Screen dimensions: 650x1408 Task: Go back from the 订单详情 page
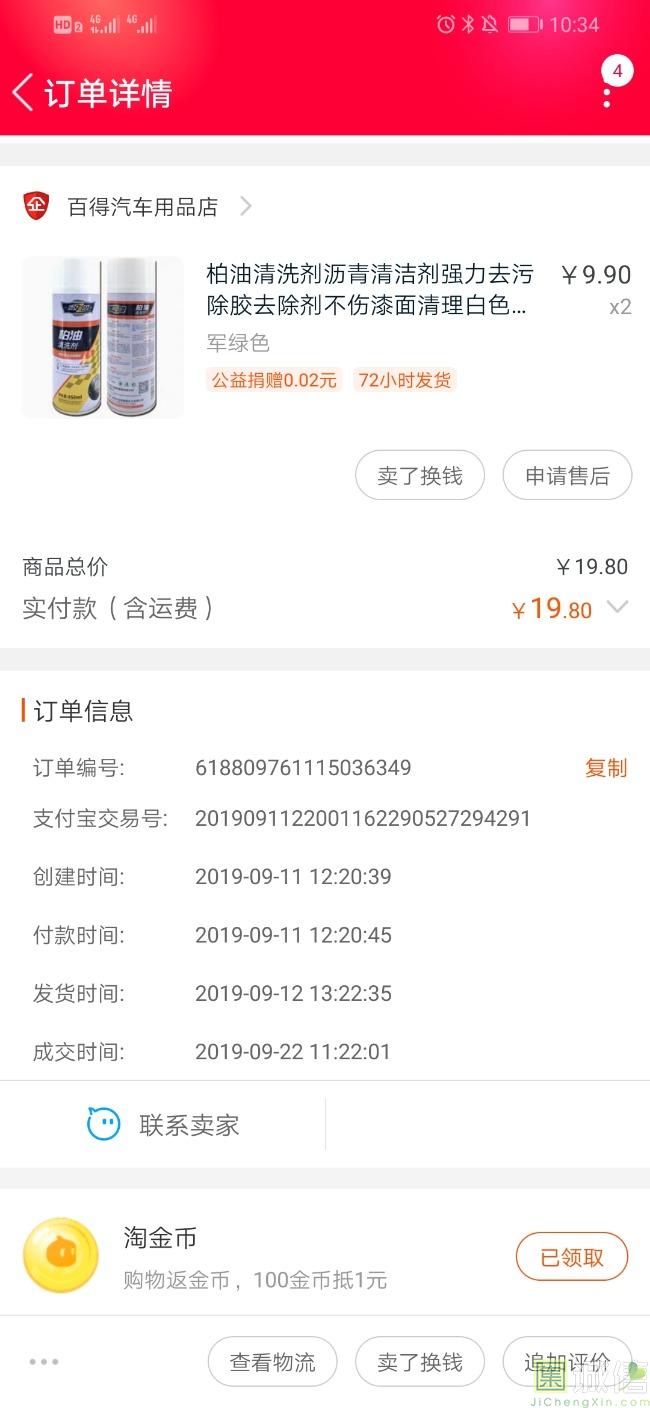[x=23, y=93]
